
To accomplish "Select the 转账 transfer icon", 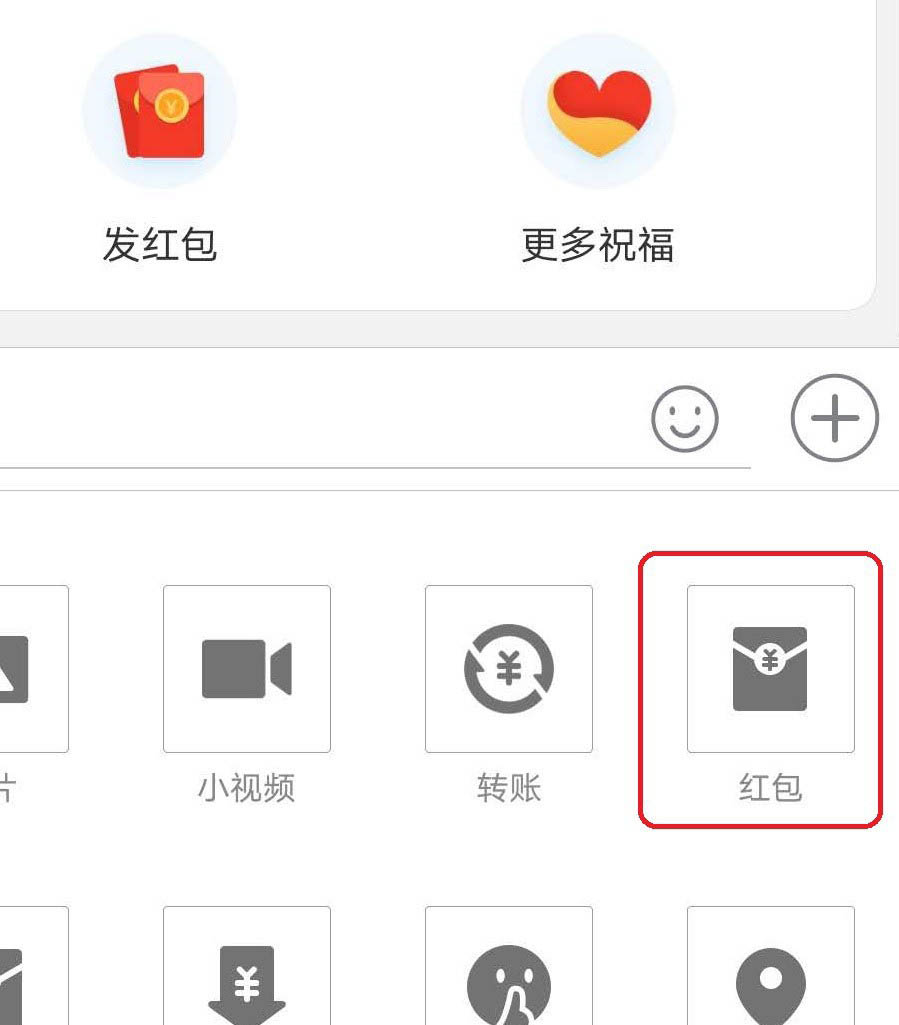I will point(509,668).
